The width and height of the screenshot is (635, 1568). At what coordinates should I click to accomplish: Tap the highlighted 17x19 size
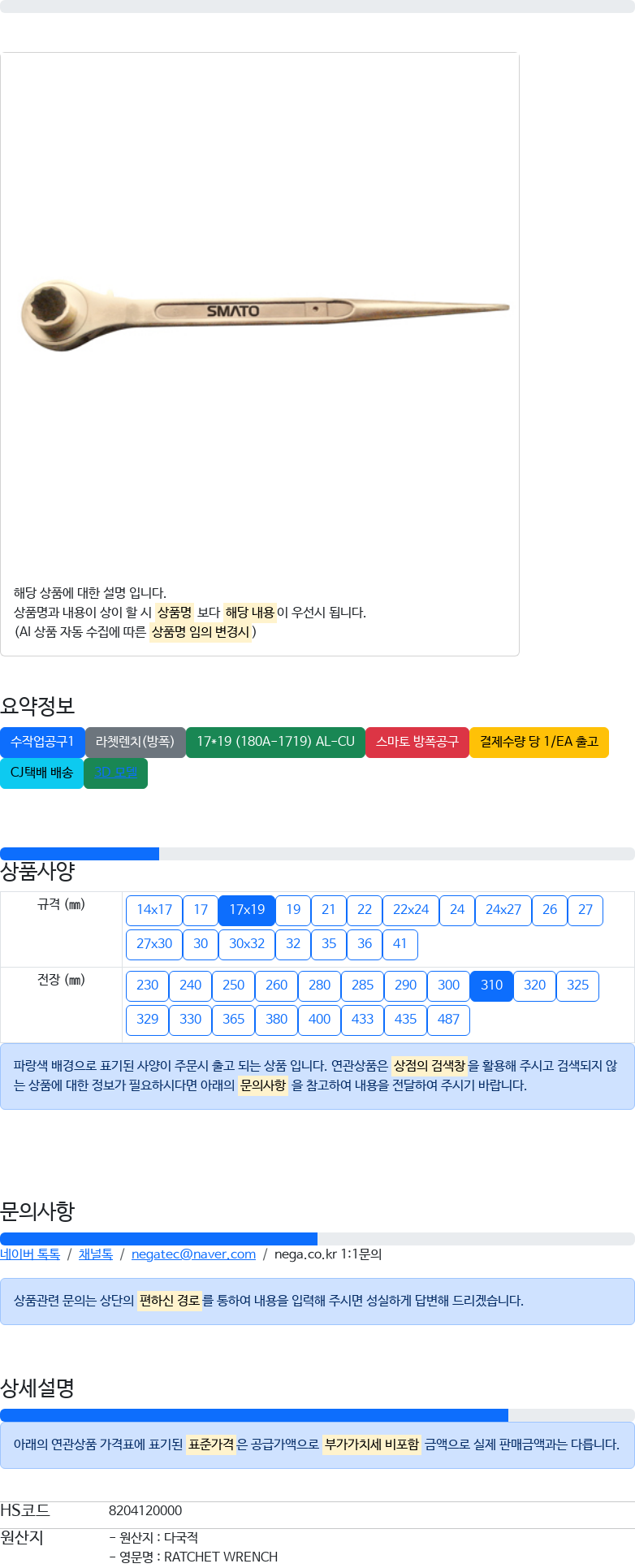pyautogui.click(x=247, y=910)
